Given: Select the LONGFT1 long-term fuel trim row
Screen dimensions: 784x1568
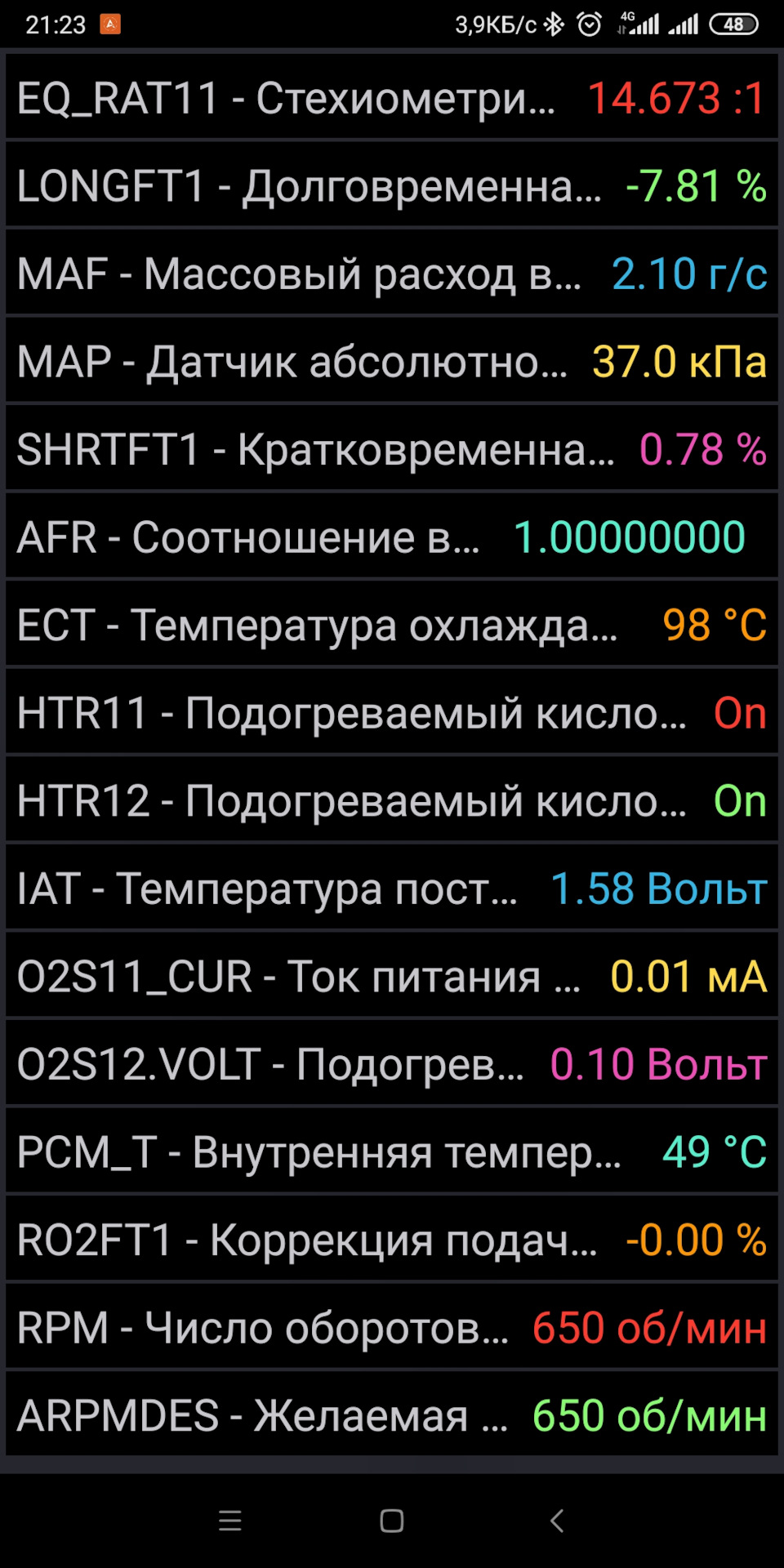Looking at the screenshot, I should point(392,185).
